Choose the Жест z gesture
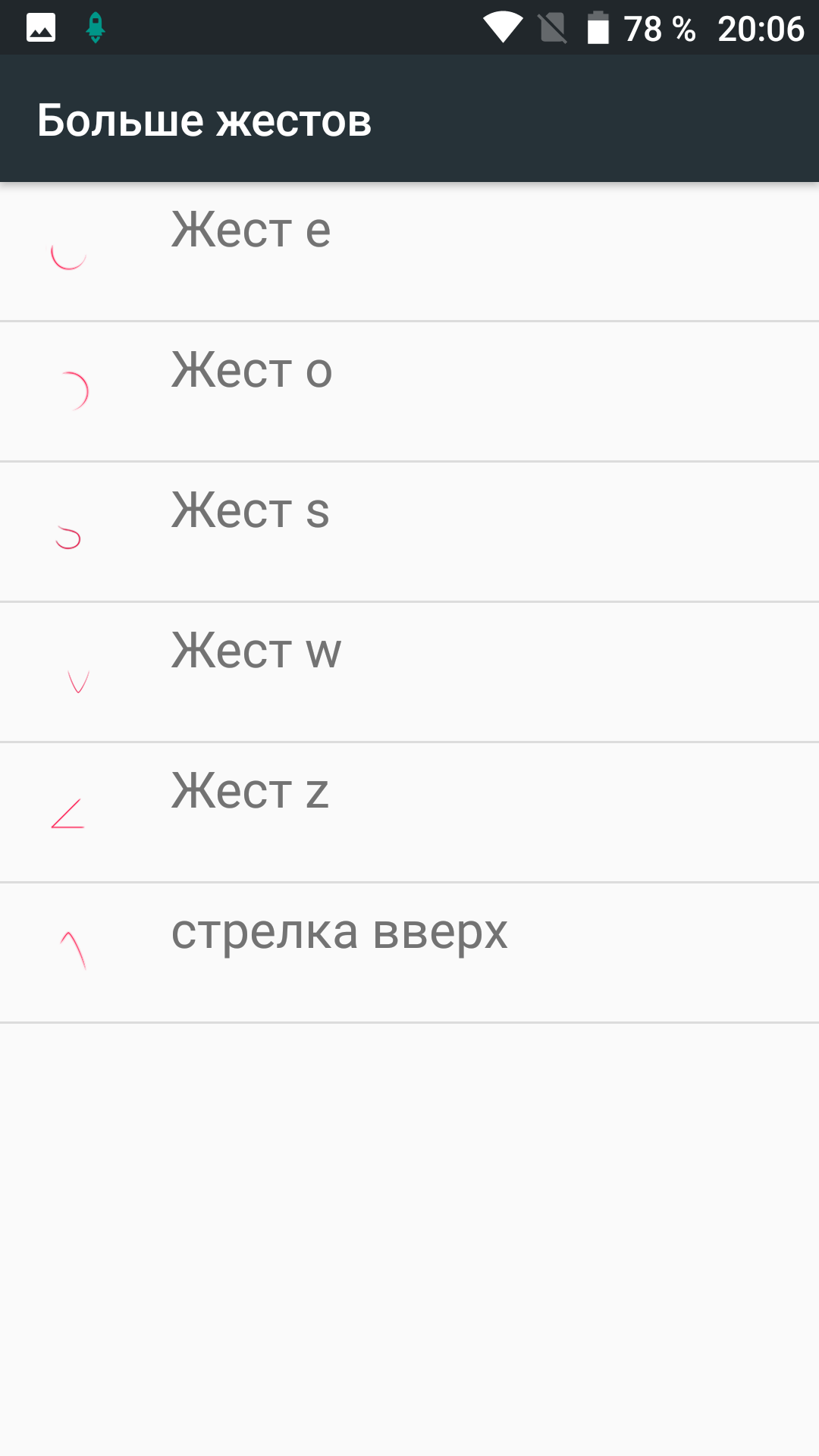Image resolution: width=819 pixels, height=1456 pixels. coord(409,812)
